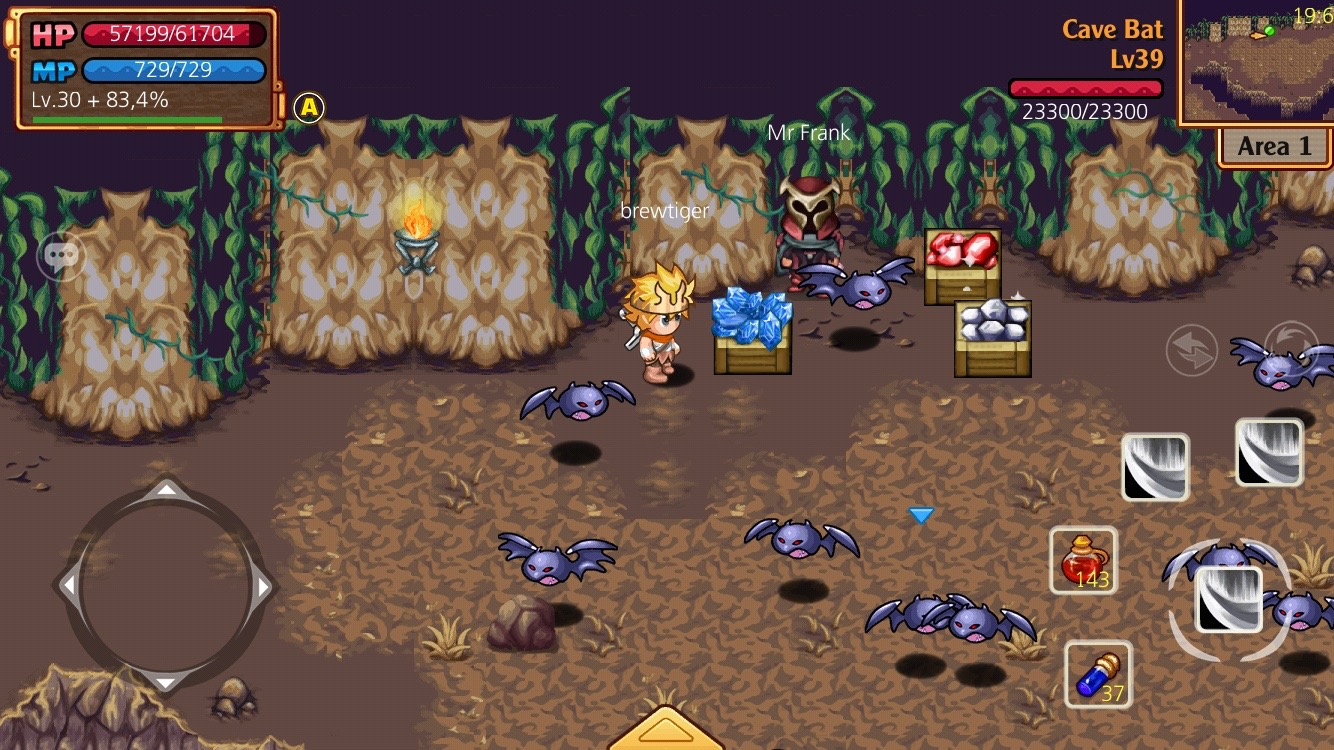Open the chat speech bubble

tap(61, 257)
